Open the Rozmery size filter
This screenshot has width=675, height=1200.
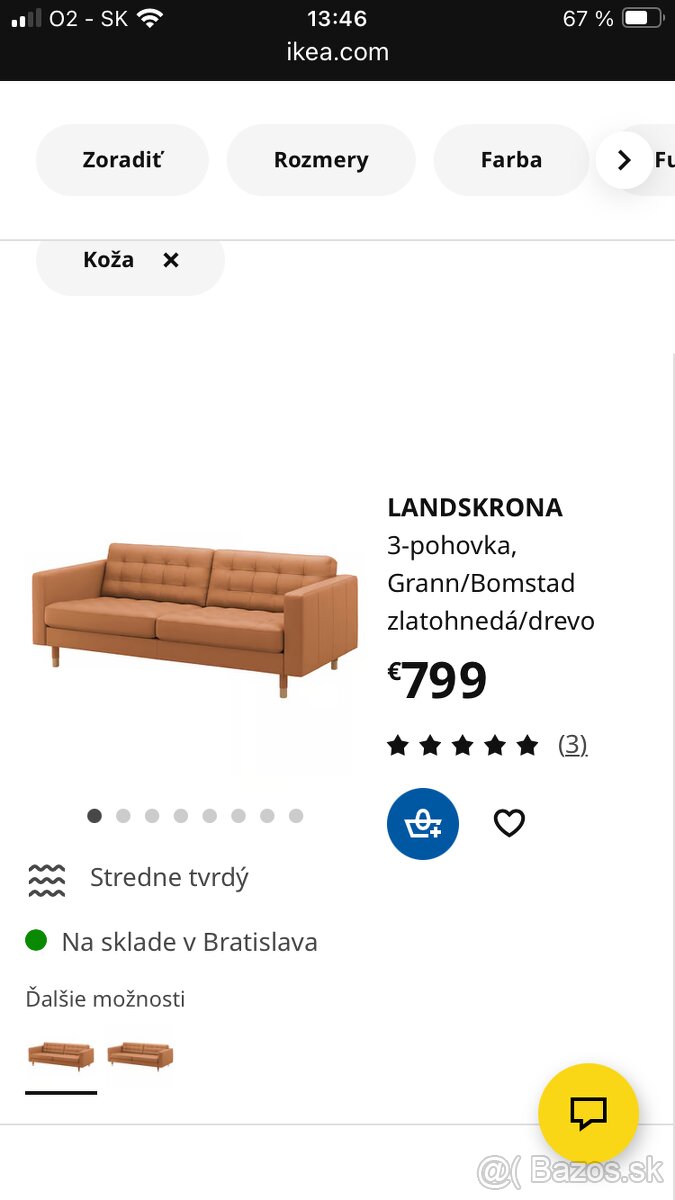click(x=321, y=160)
